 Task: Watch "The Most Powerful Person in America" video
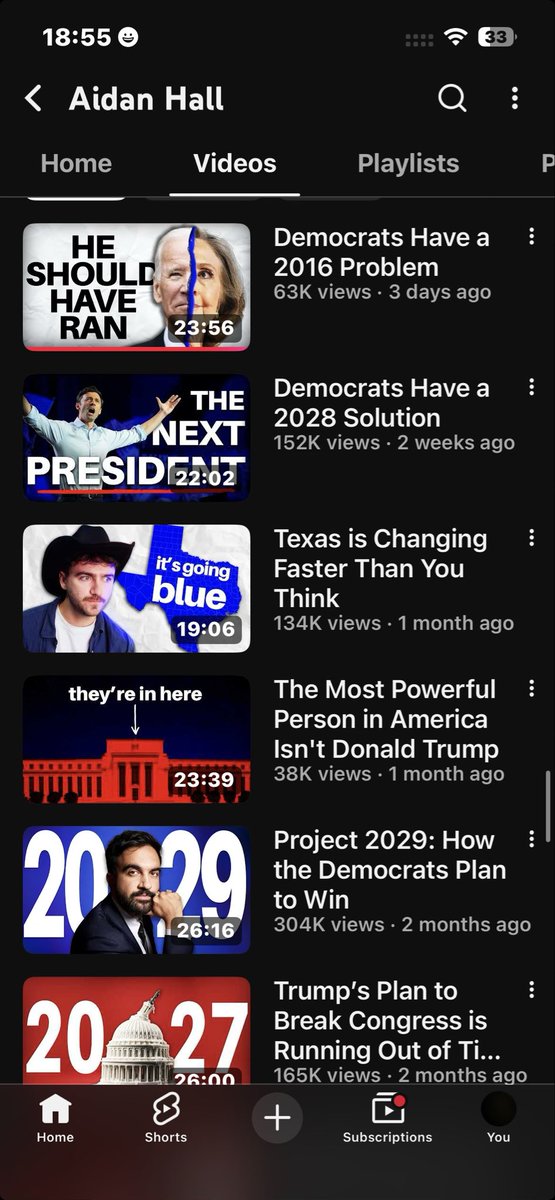tap(136, 739)
